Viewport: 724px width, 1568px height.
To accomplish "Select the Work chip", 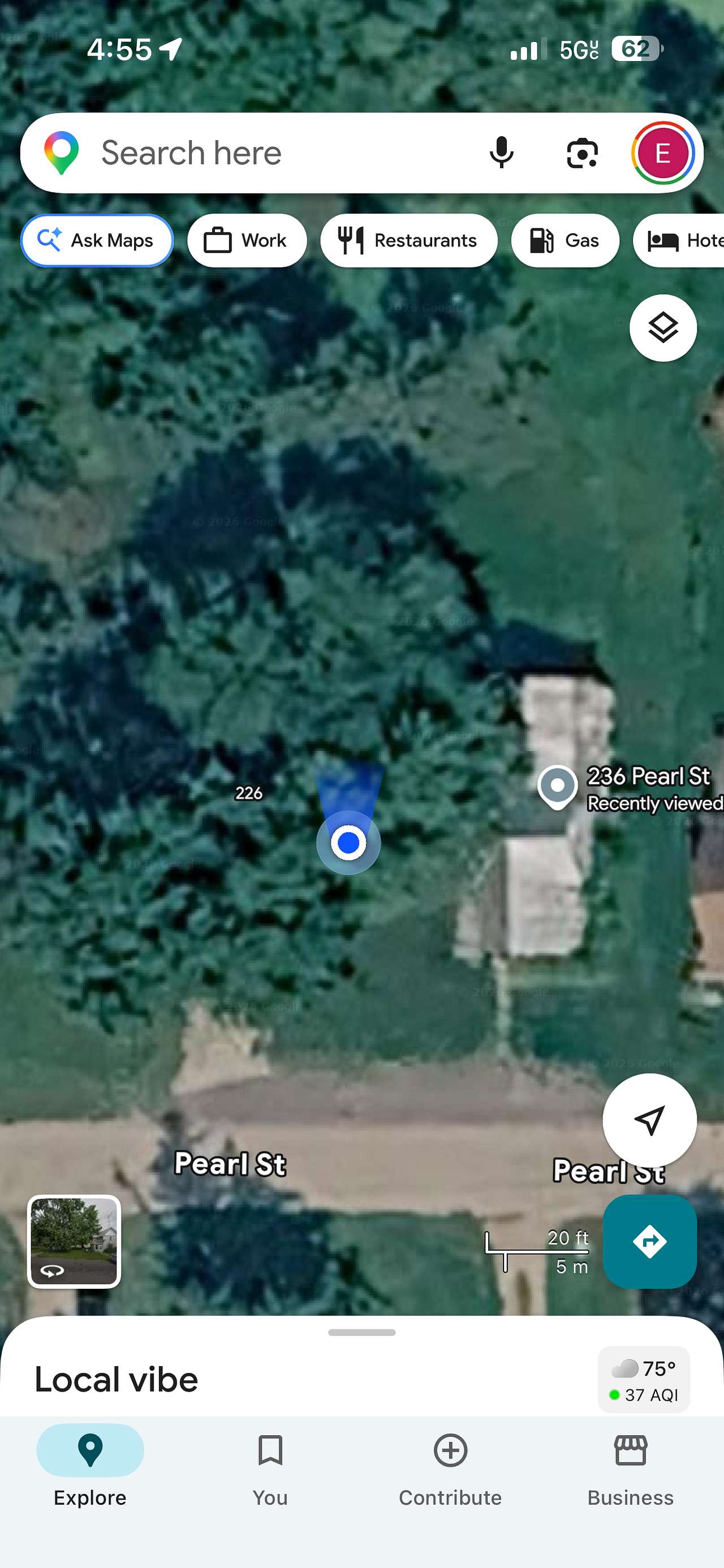I will 247,240.
